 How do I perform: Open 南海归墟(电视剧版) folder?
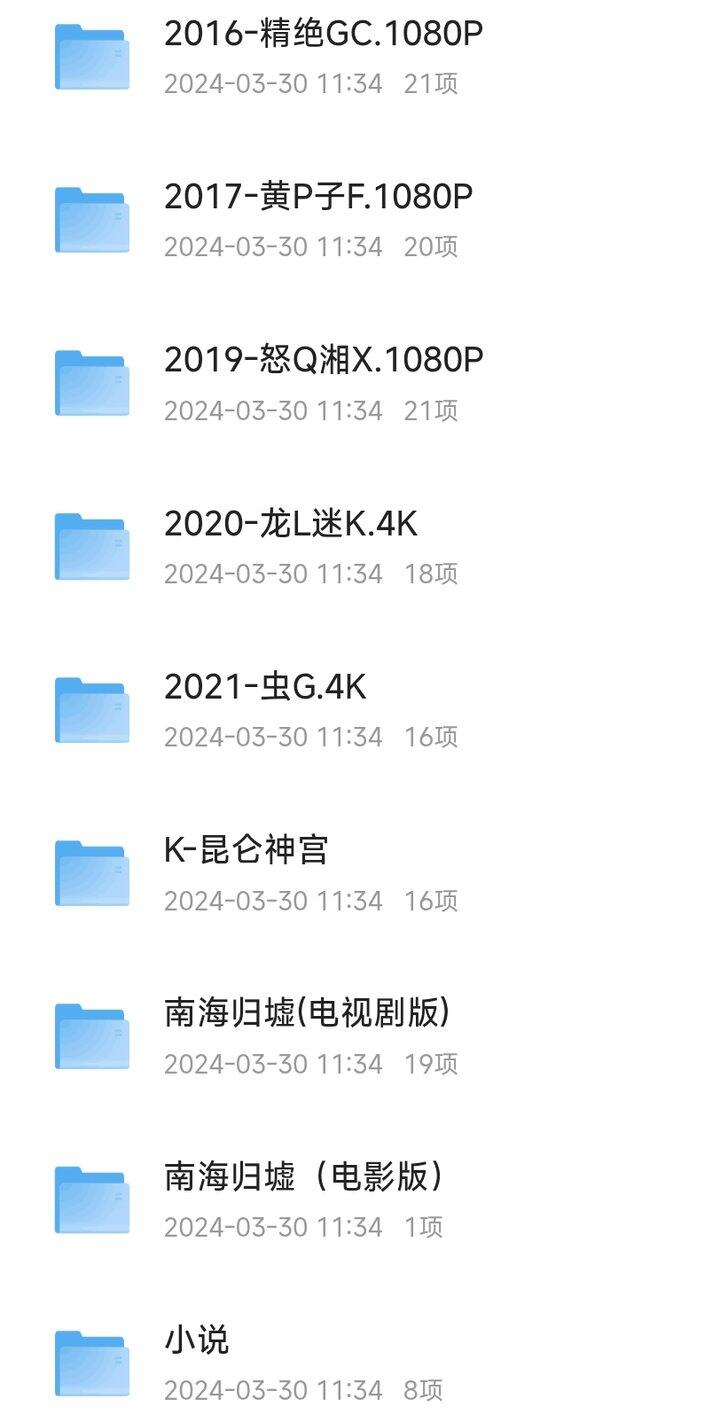pyautogui.click(x=306, y=1014)
